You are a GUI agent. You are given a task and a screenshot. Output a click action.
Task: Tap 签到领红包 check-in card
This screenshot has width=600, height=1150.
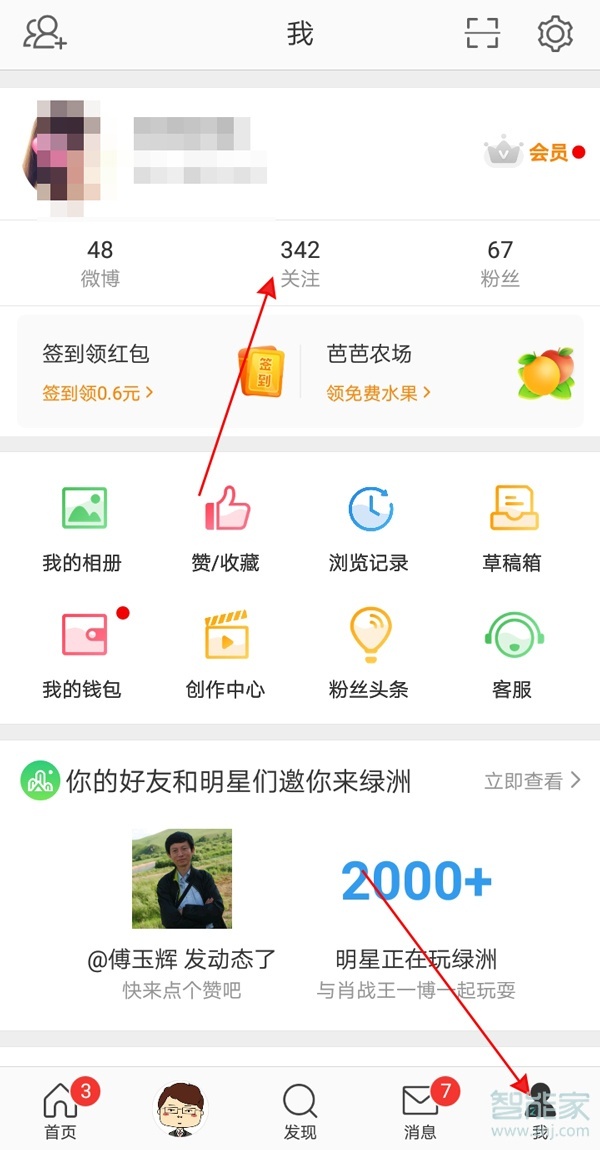point(158,372)
